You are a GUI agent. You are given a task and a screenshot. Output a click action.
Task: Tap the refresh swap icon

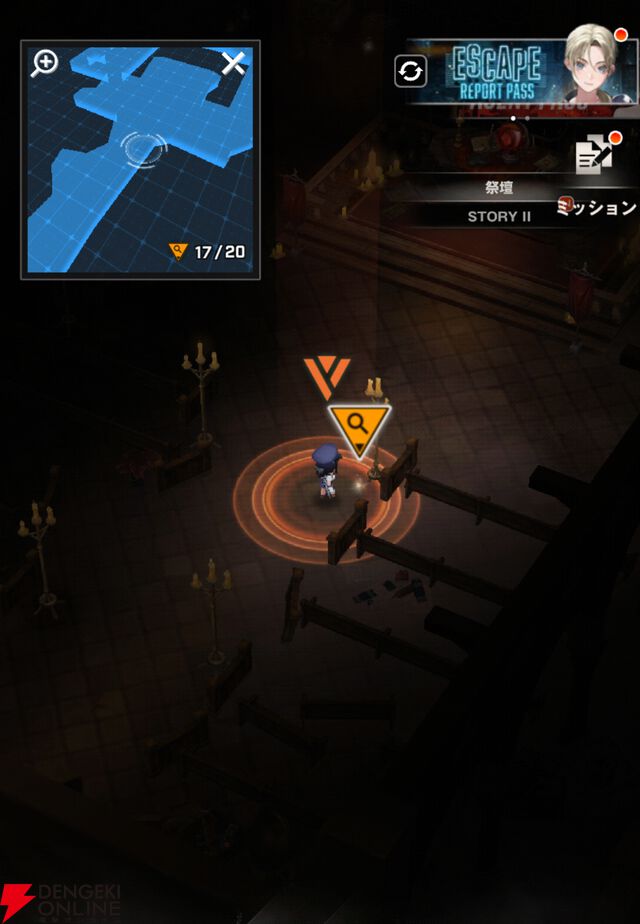(411, 71)
